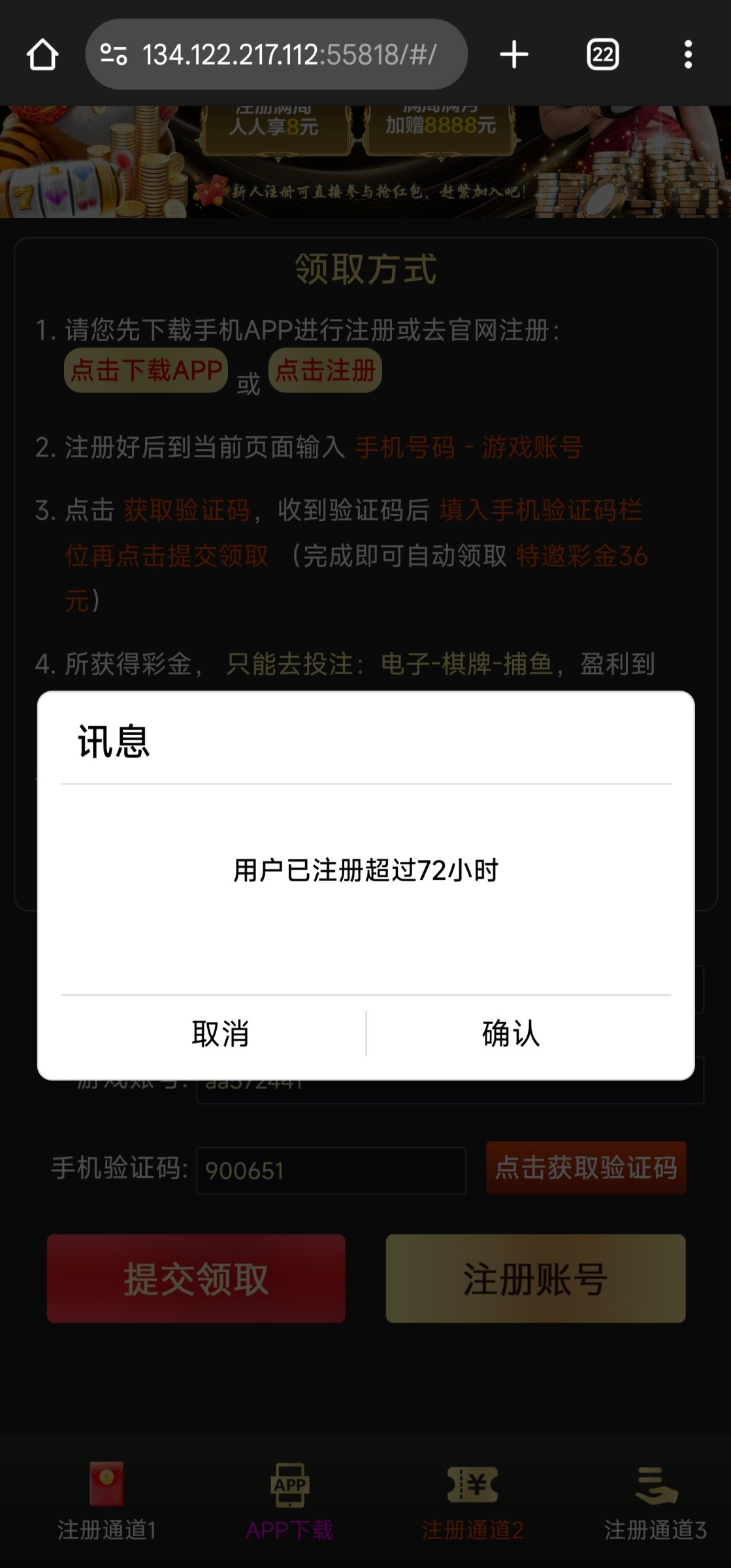Tap the URL address bar
The height and width of the screenshot is (1568, 731).
[287, 54]
